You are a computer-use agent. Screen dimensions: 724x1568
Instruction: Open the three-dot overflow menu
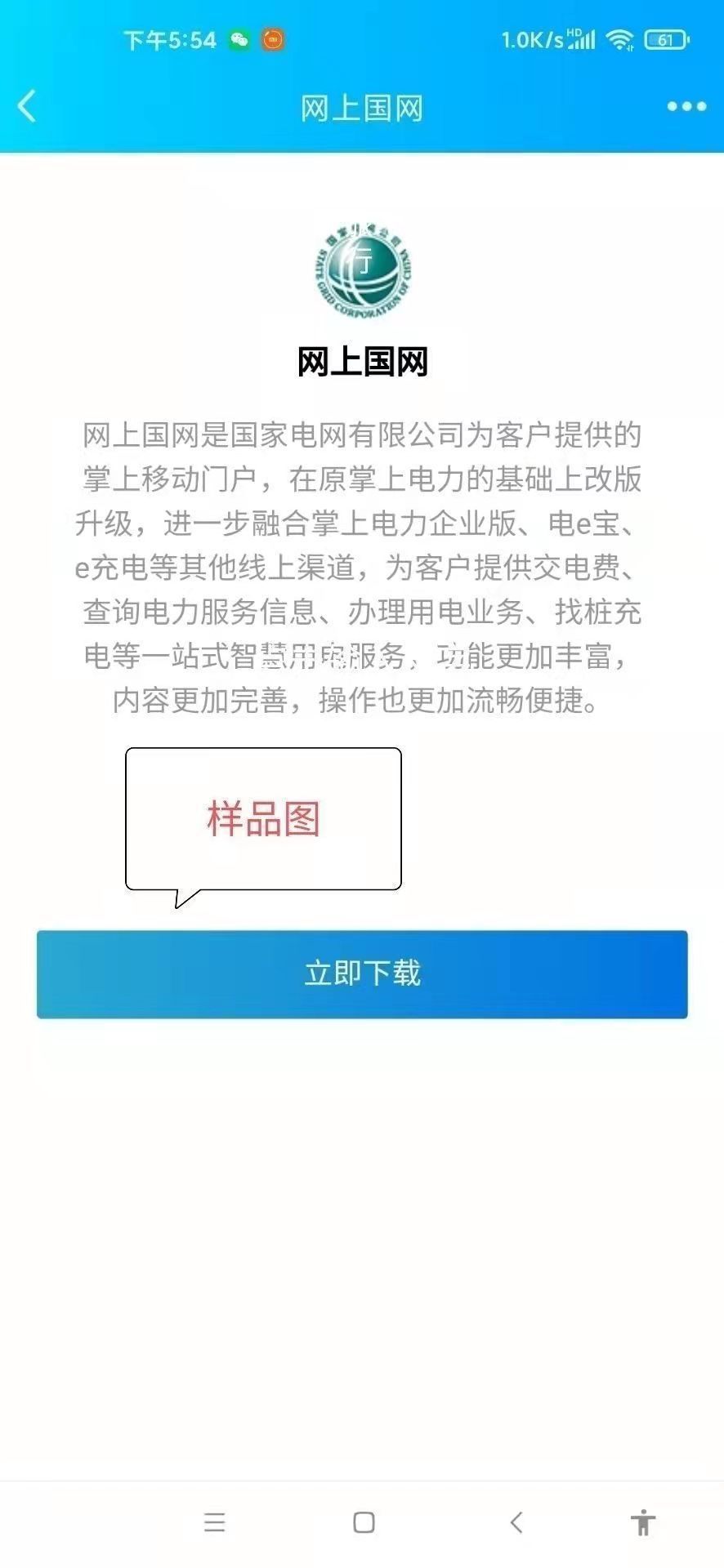[686, 106]
